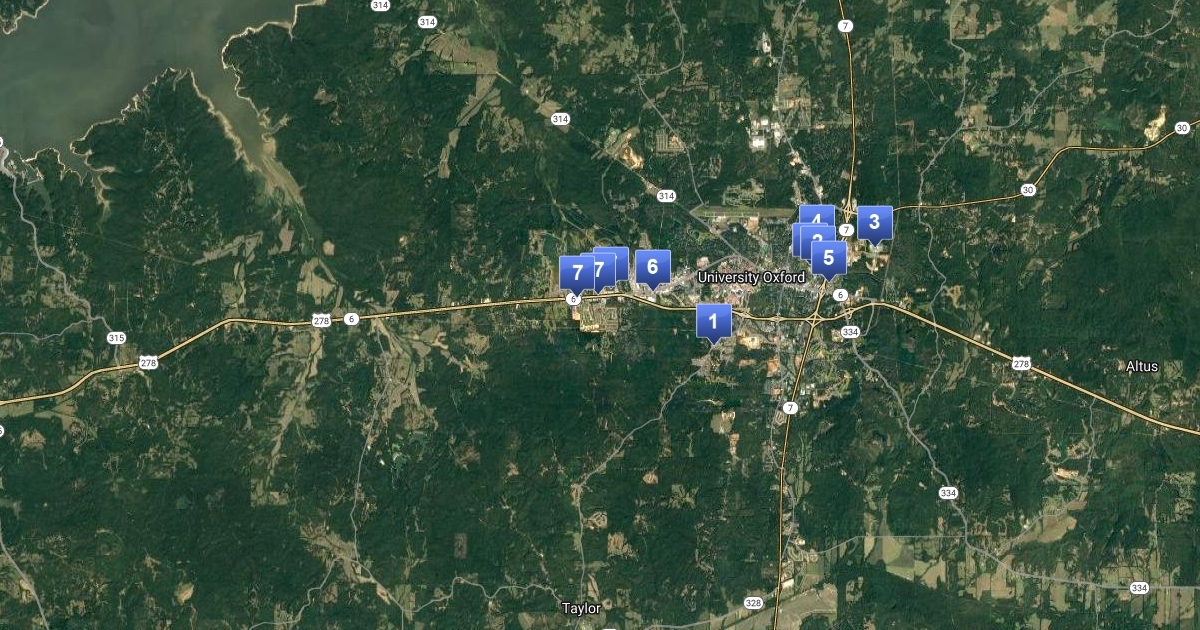
Task: Open map marker number 6
Action: click(x=653, y=267)
